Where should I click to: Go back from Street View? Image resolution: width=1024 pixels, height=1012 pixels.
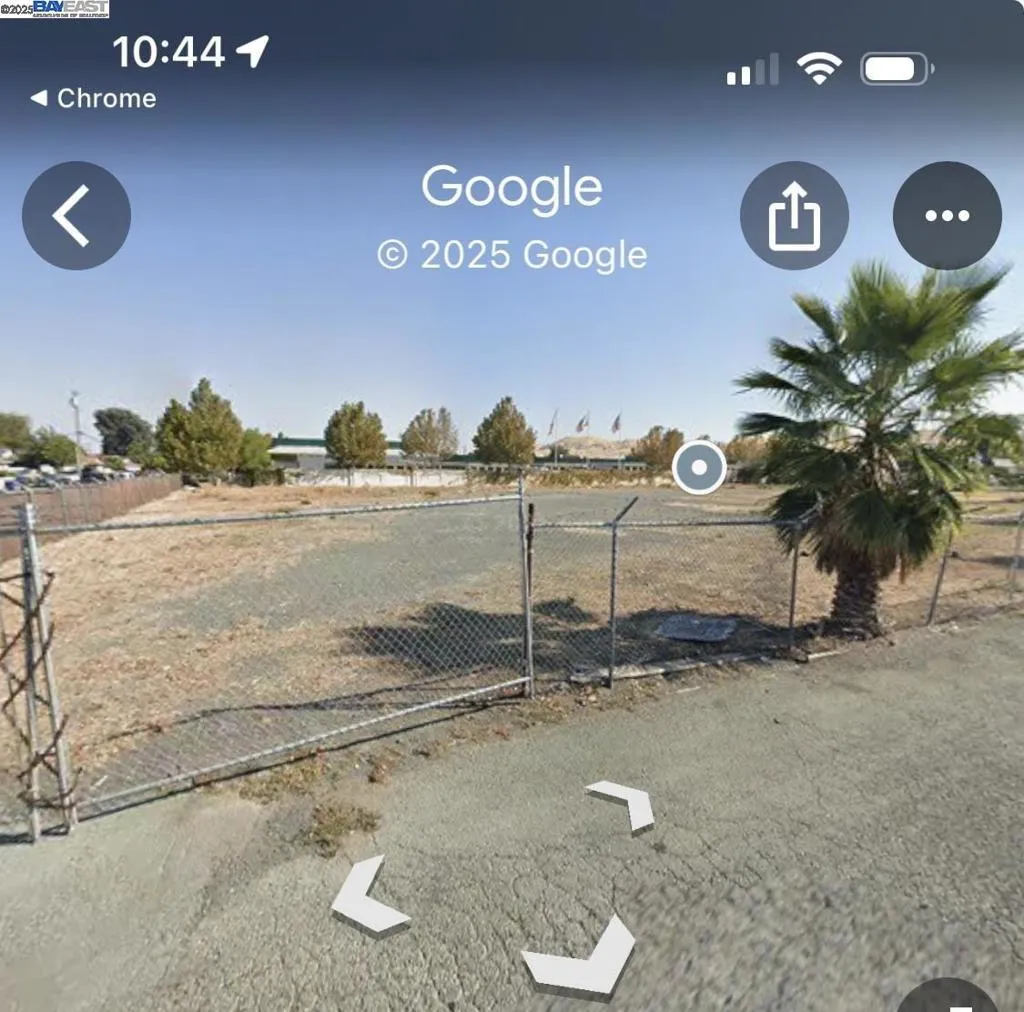[x=76, y=215]
